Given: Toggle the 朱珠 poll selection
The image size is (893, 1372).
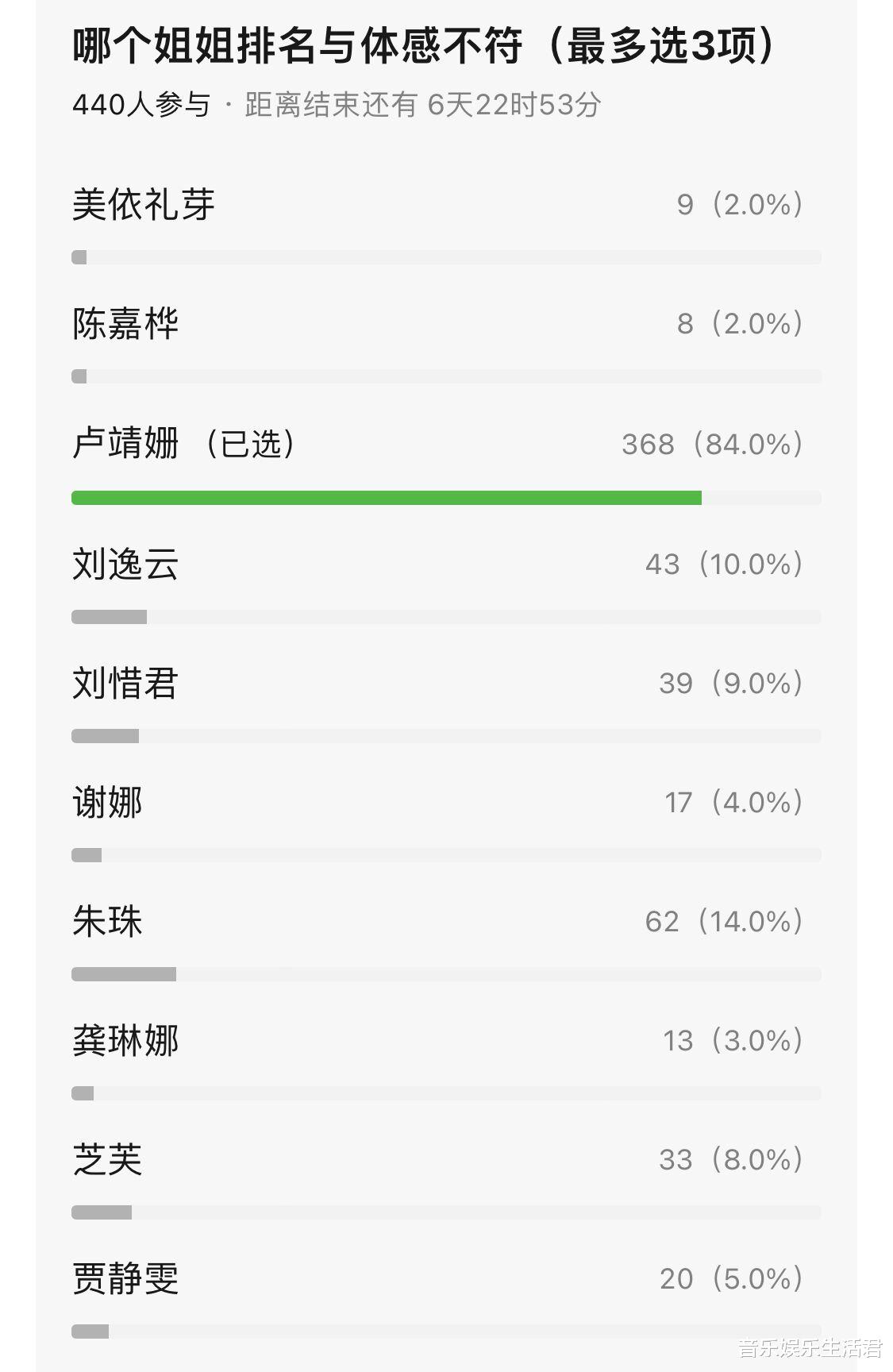Looking at the screenshot, I should pyautogui.click(x=107, y=921).
